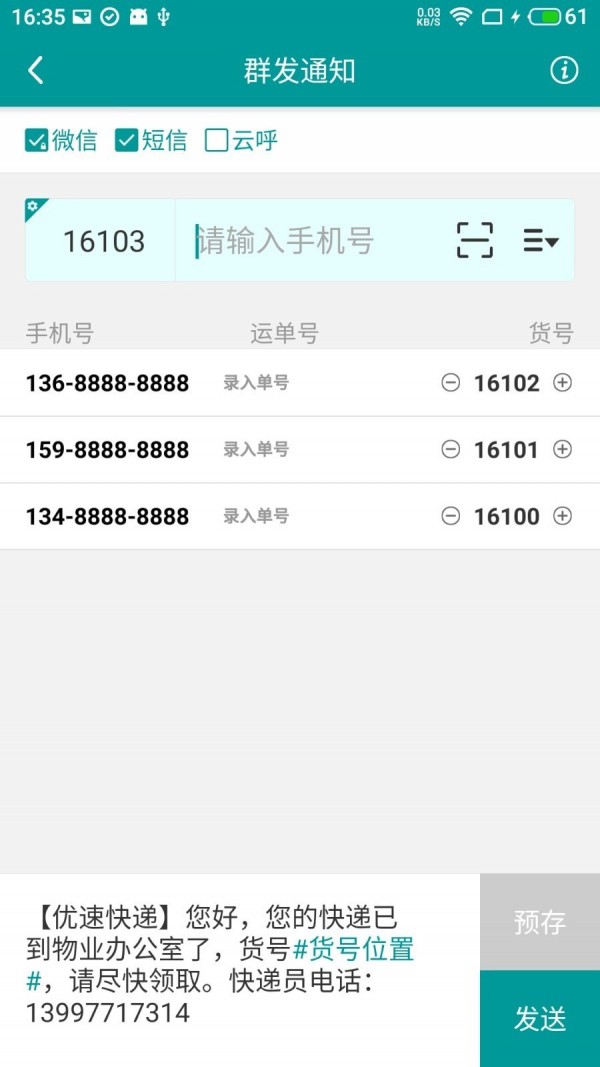Decrease the number 16100
This screenshot has height=1067, width=600.
coord(451,516)
